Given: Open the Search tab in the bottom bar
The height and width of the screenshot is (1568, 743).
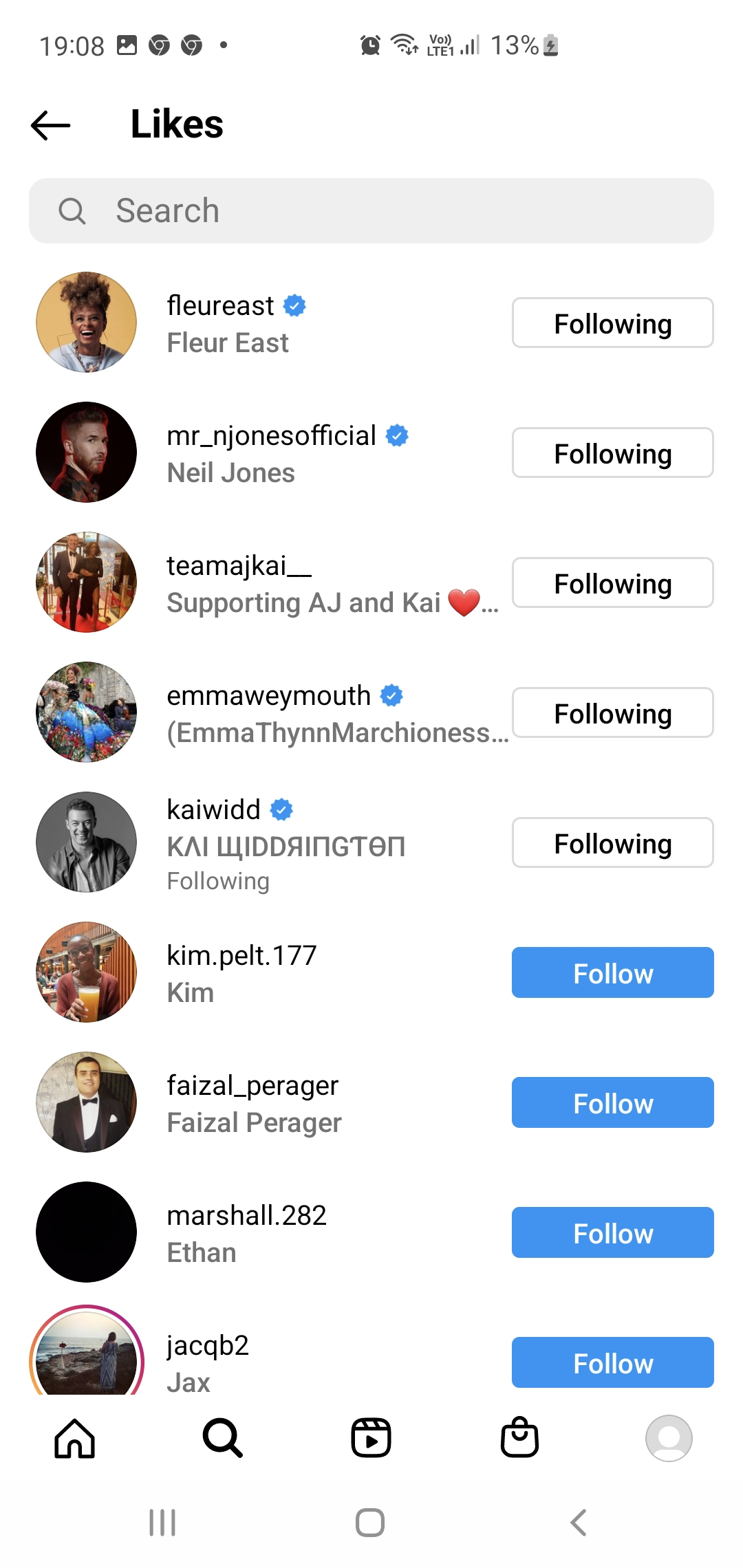Looking at the screenshot, I should click(x=223, y=1438).
